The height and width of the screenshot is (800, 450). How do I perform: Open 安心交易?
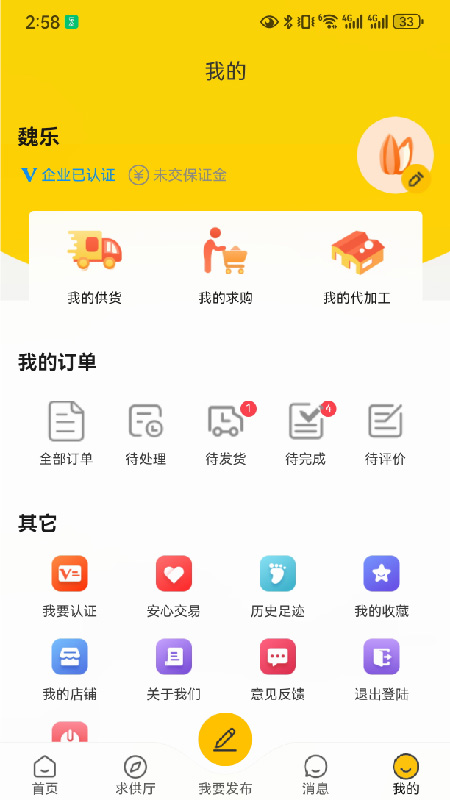click(x=173, y=587)
